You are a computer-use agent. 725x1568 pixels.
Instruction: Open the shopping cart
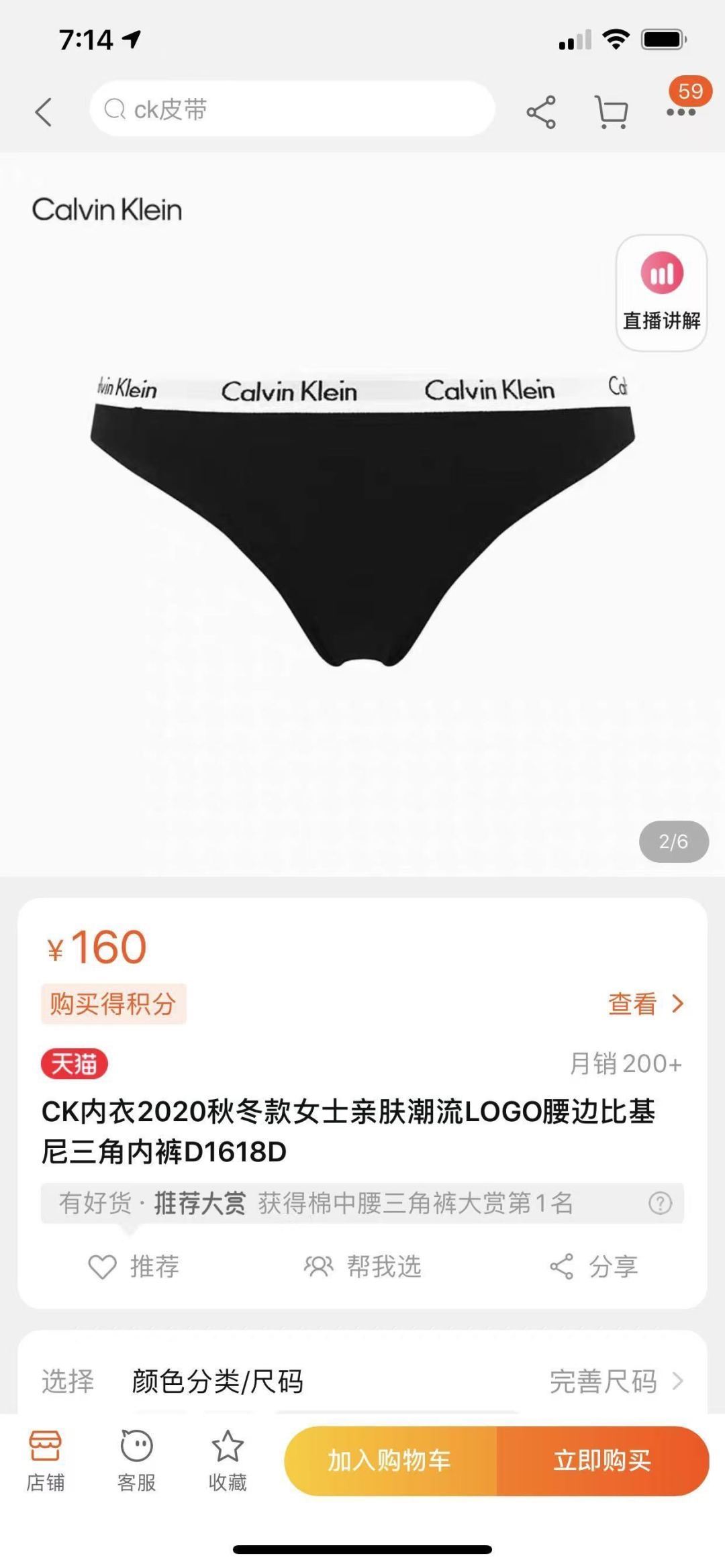(x=612, y=111)
